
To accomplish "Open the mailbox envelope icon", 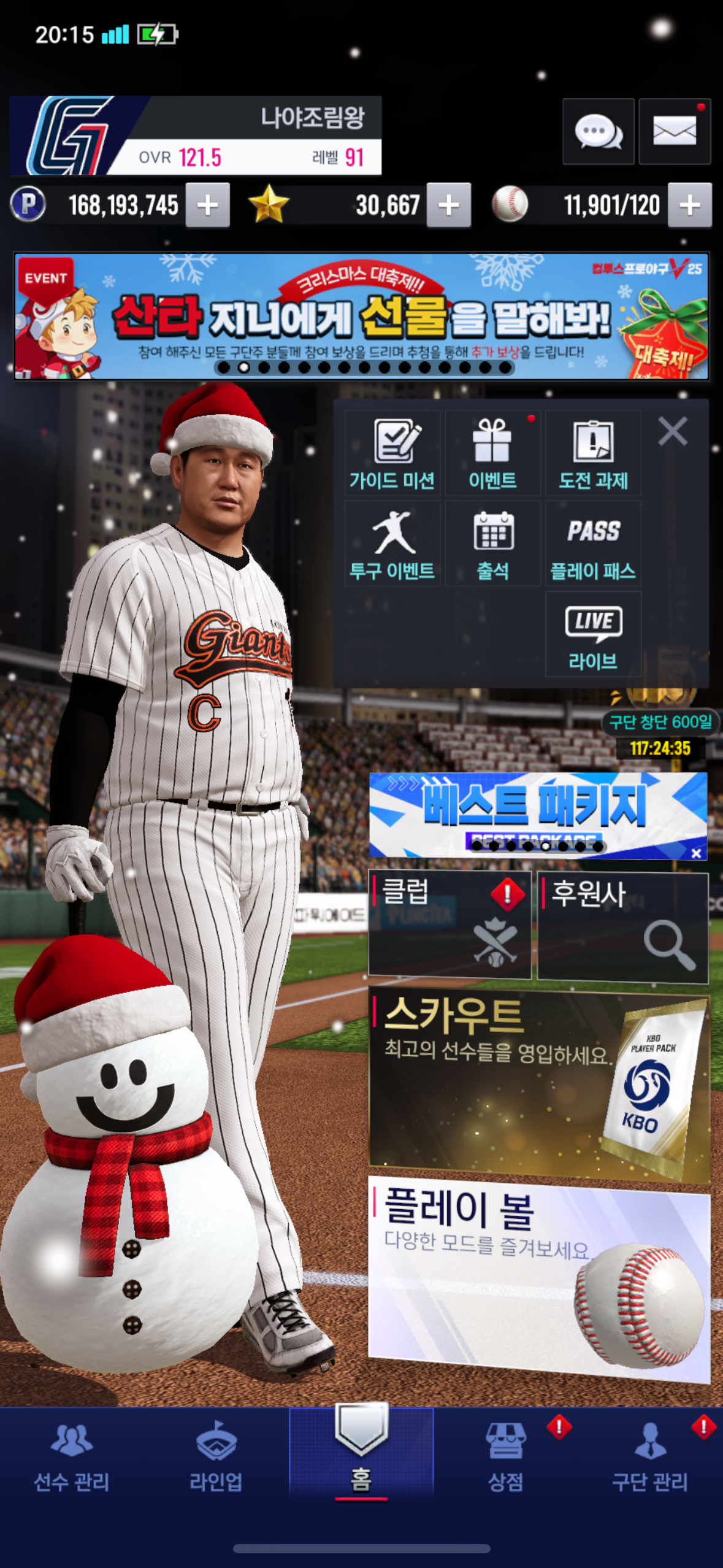I will click(674, 131).
